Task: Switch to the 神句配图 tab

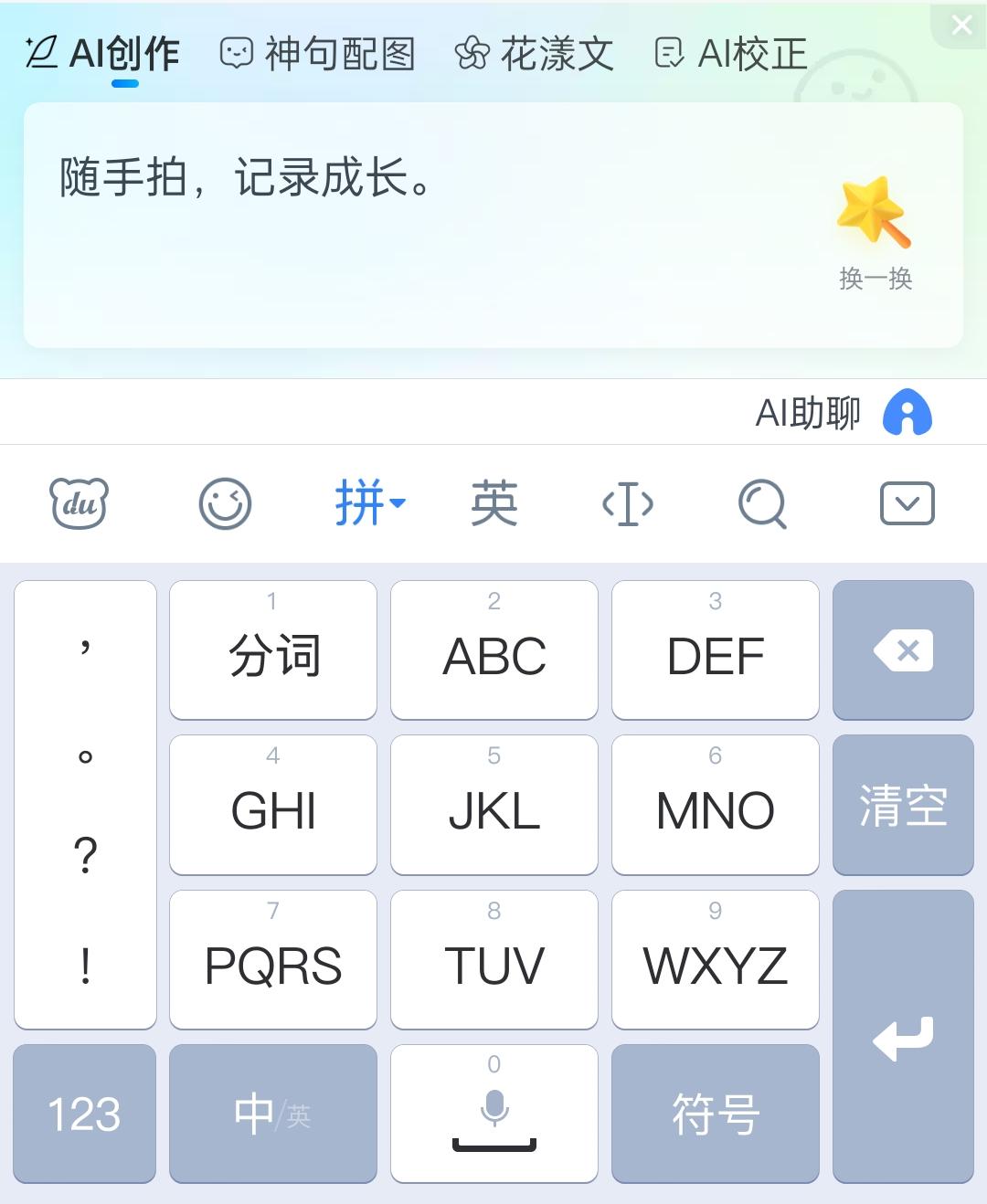Action: click(x=318, y=53)
